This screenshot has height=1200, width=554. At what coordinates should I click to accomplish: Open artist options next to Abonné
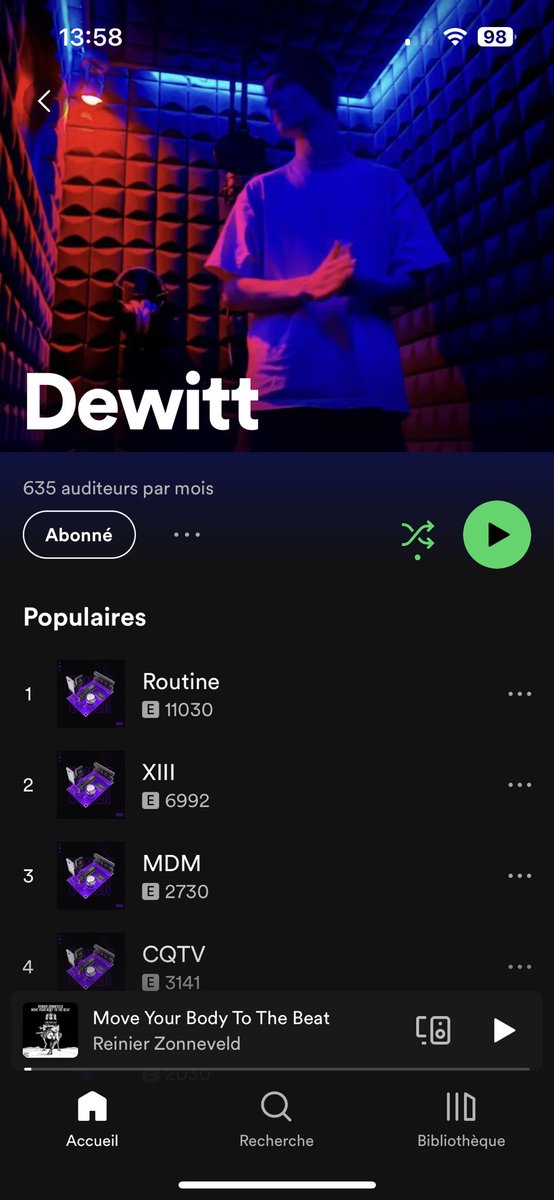[x=187, y=534]
